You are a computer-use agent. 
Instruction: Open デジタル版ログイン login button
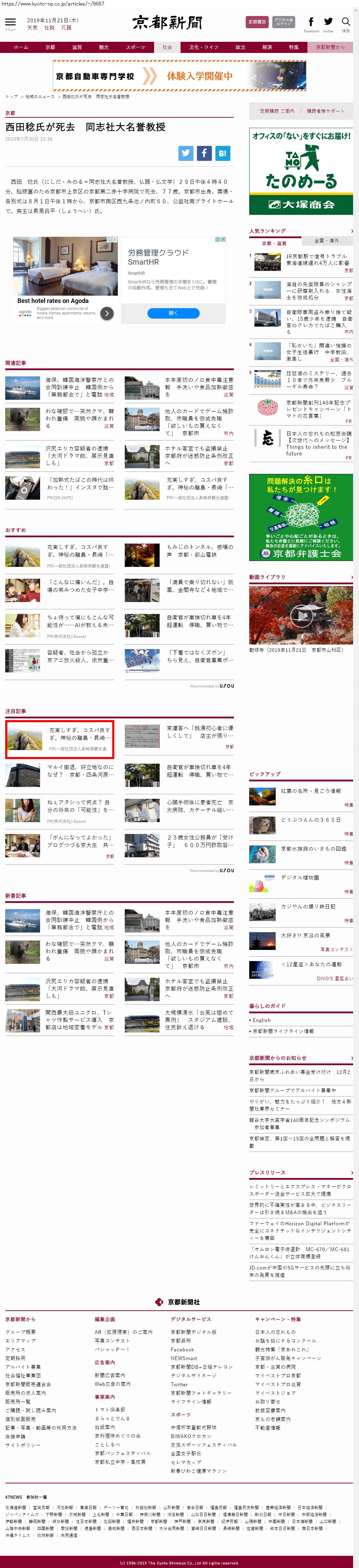tap(283, 22)
